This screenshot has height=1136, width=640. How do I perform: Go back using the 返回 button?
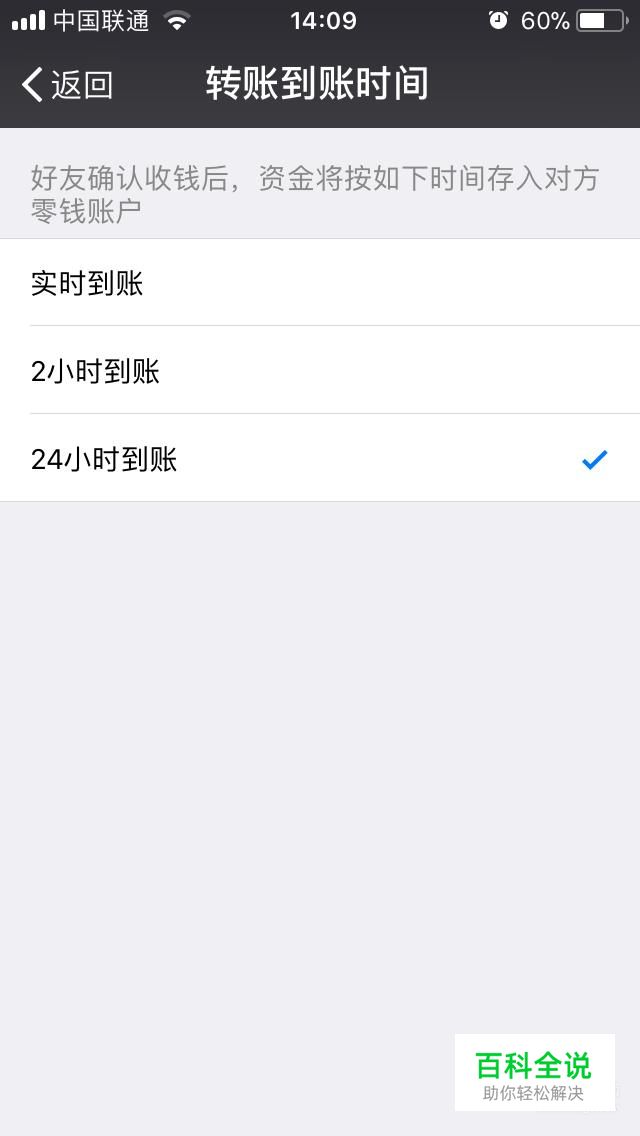click(67, 85)
